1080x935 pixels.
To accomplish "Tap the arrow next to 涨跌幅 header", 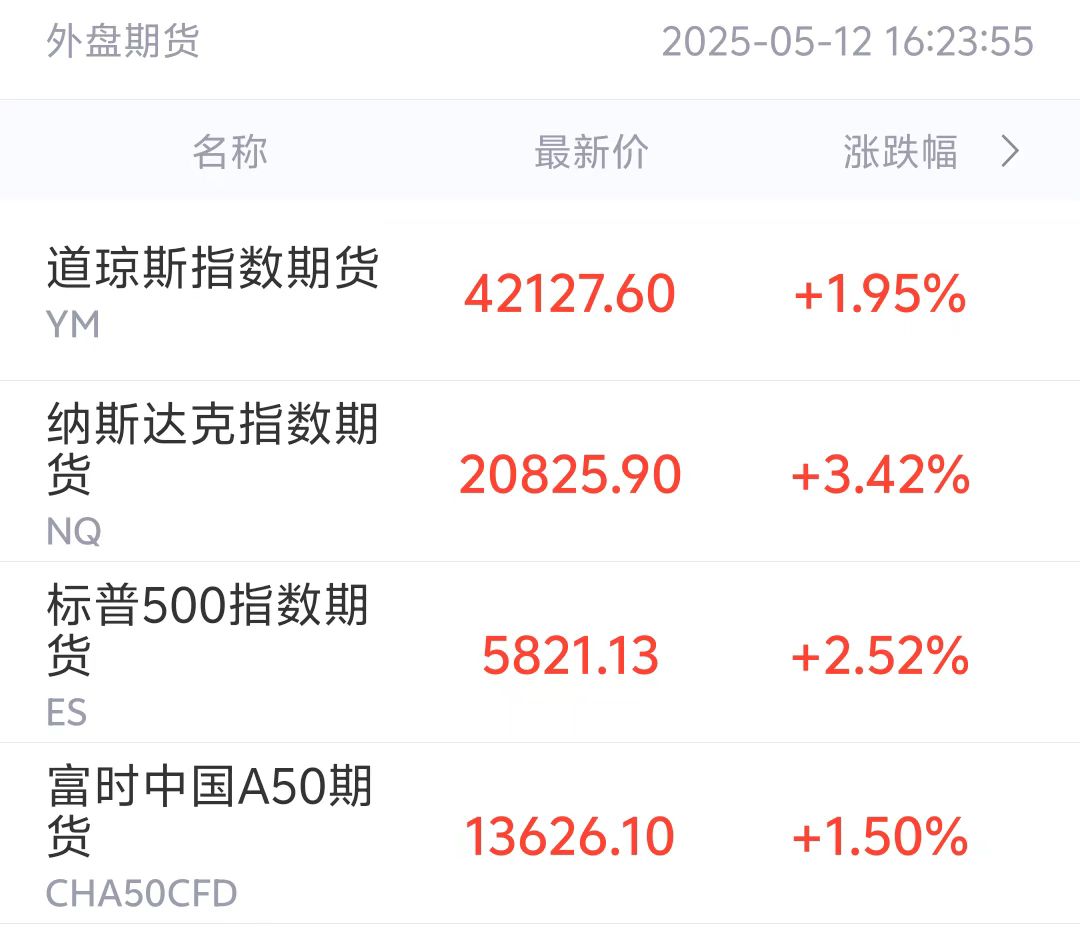I will pyautogui.click(x=1010, y=152).
